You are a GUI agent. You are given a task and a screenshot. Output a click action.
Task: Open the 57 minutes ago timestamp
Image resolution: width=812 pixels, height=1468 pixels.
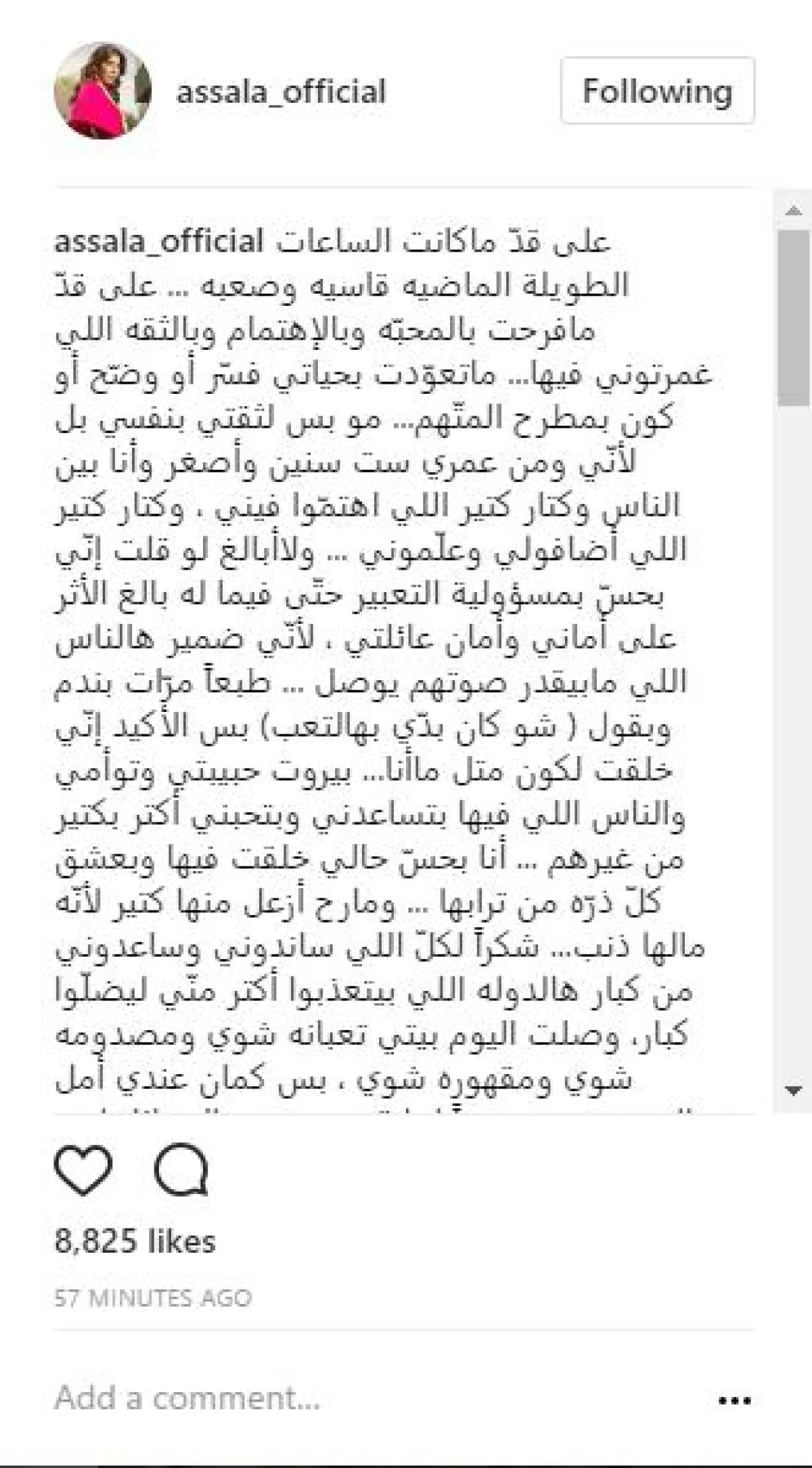153,1297
